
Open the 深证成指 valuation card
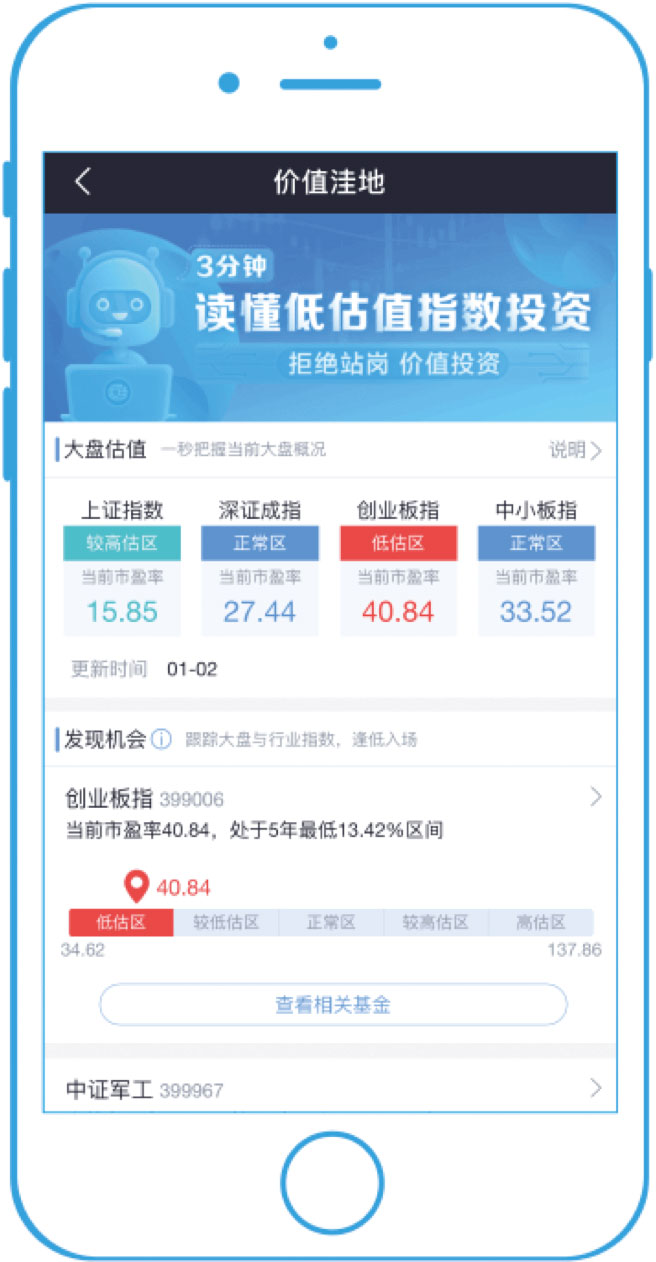[260, 566]
